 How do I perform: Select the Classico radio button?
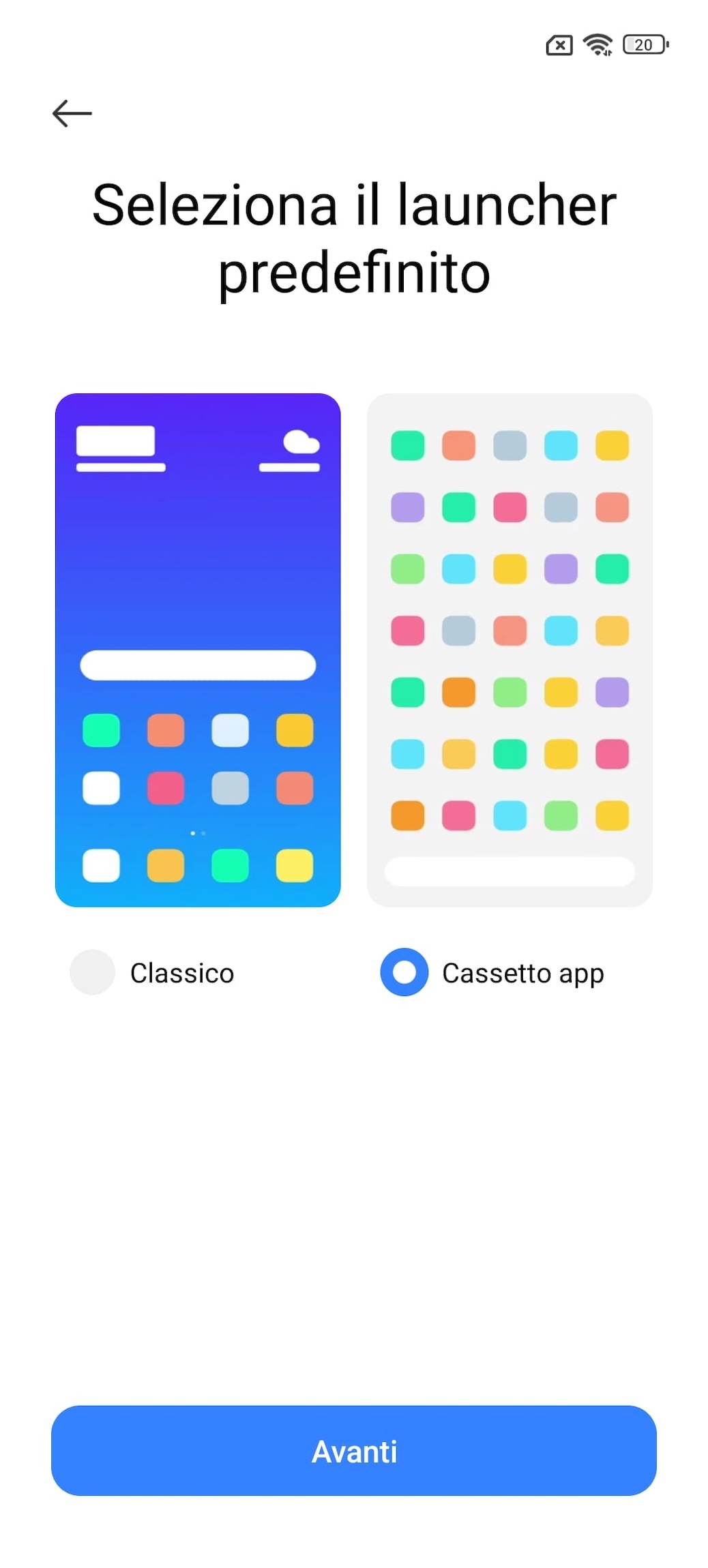pyautogui.click(x=93, y=972)
